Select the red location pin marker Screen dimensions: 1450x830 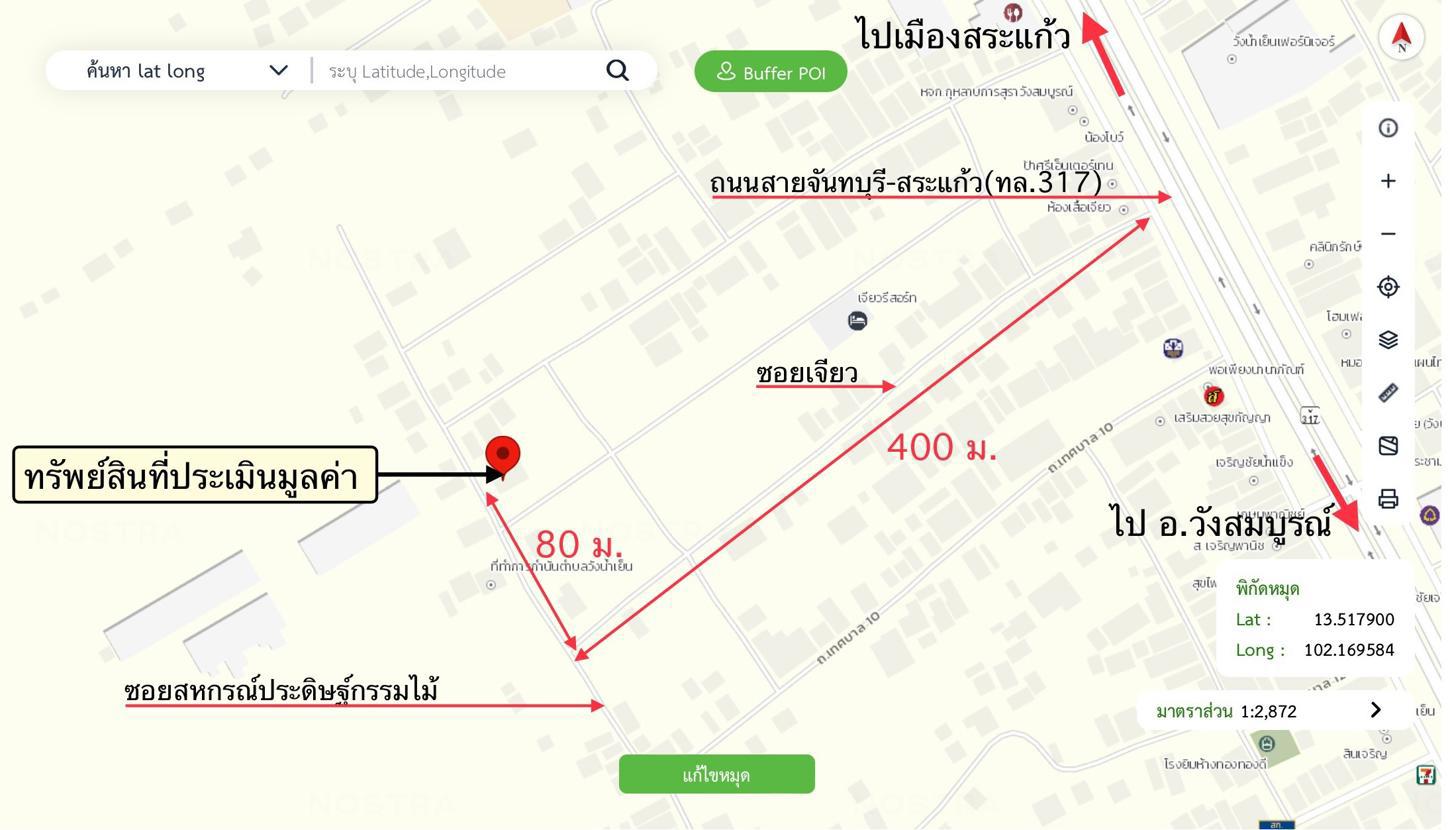click(x=503, y=456)
